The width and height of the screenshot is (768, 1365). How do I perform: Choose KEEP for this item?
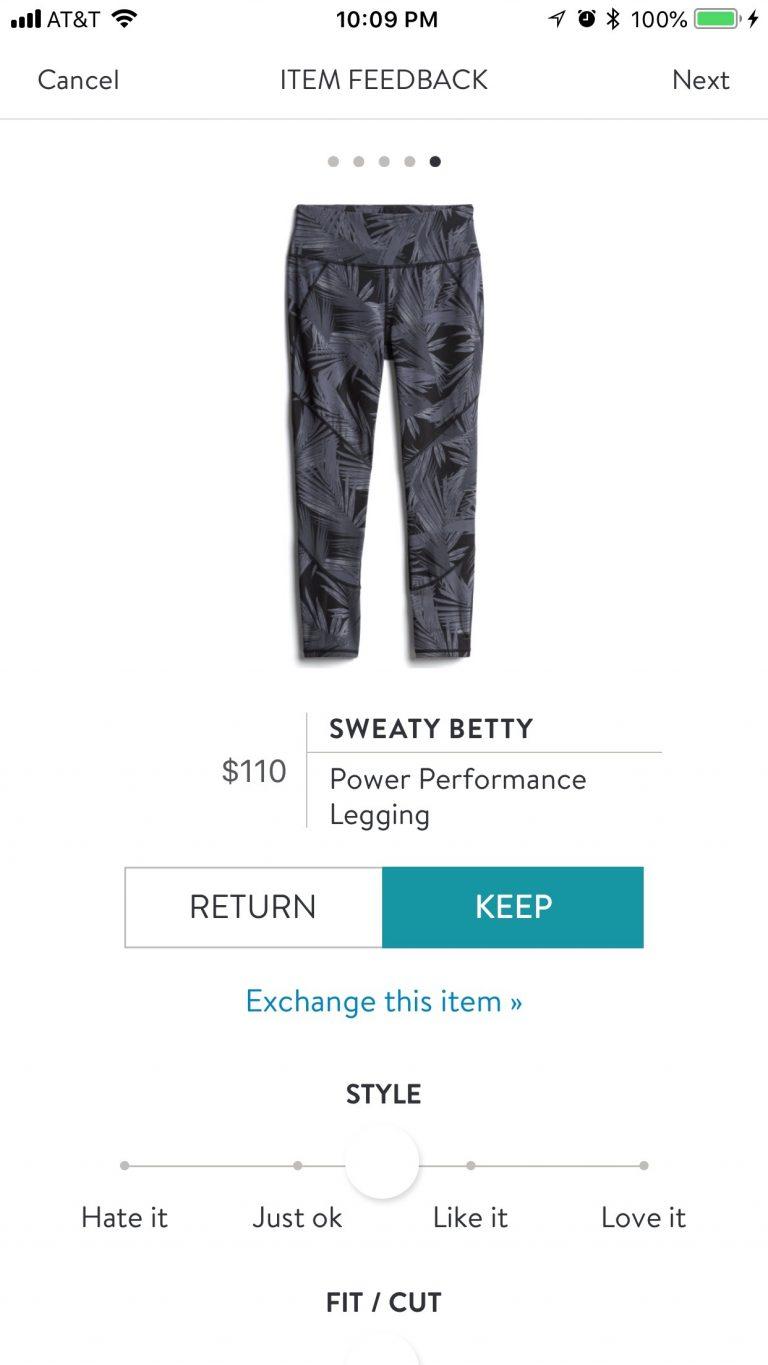(x=513, y=906)
